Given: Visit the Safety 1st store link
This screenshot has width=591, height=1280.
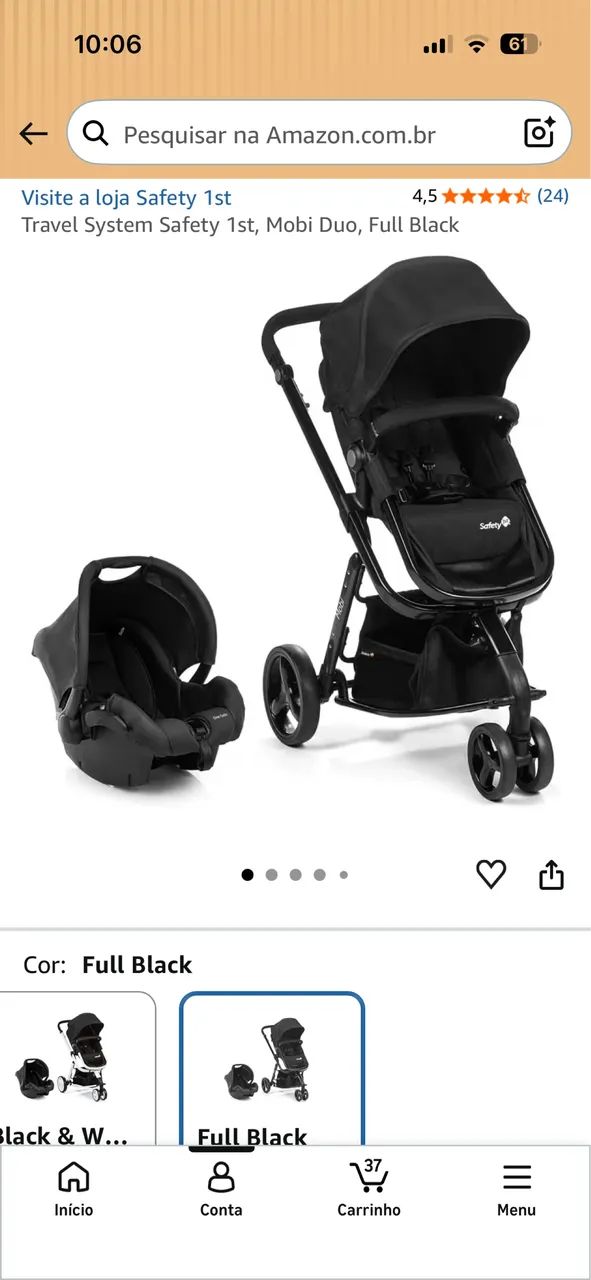Looking at the screenshot, I should pos(126,197).
